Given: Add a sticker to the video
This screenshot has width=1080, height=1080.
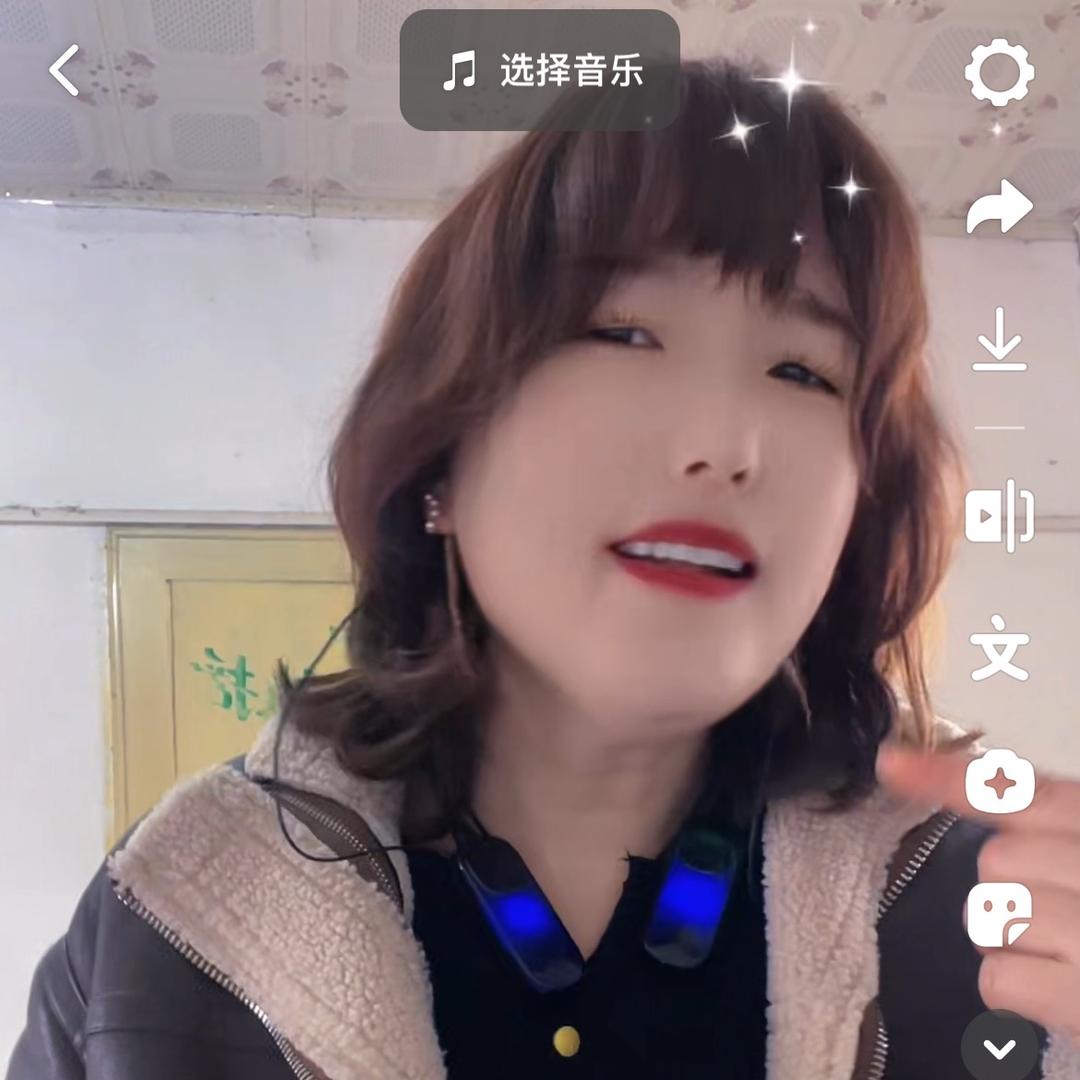Looking at the screenshot, I should click(x=999, y=915).
